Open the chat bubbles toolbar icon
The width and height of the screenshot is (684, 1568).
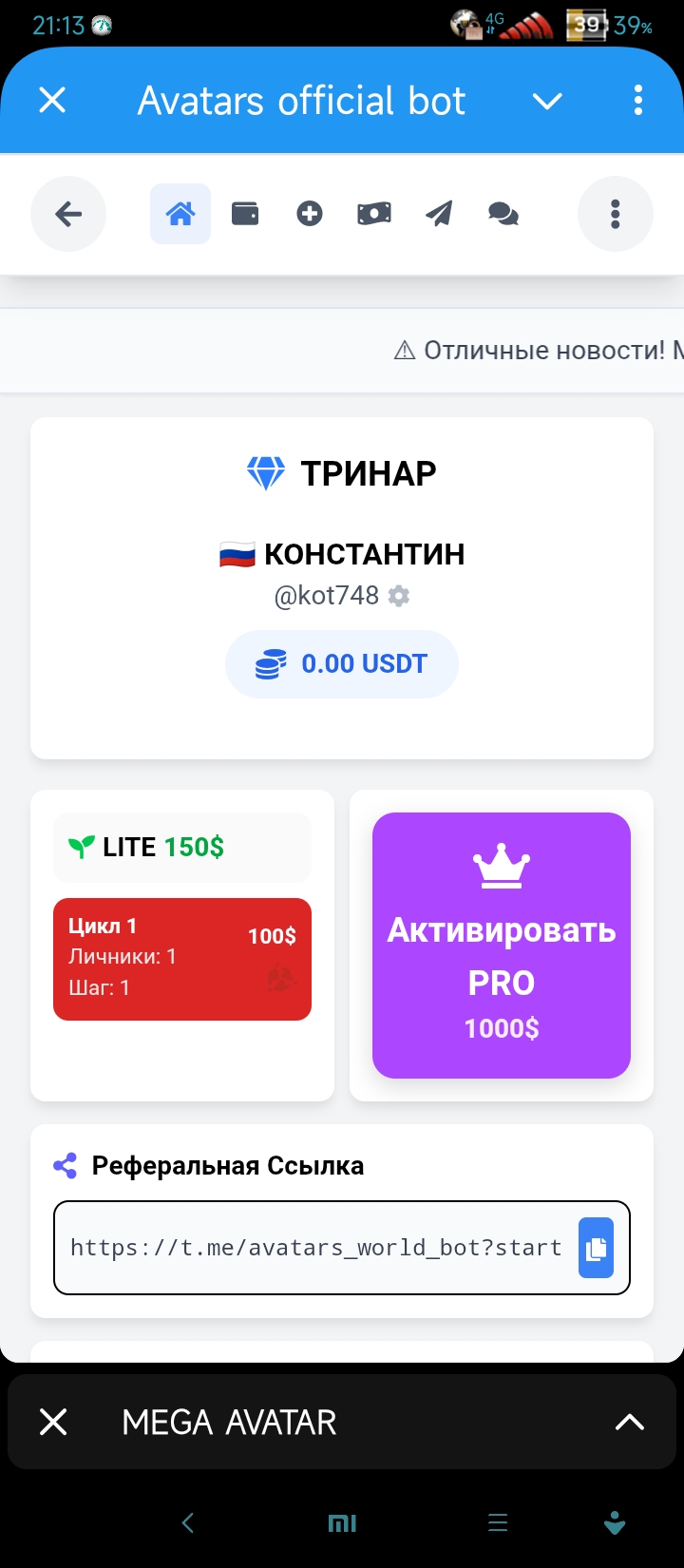coord(503,214)
